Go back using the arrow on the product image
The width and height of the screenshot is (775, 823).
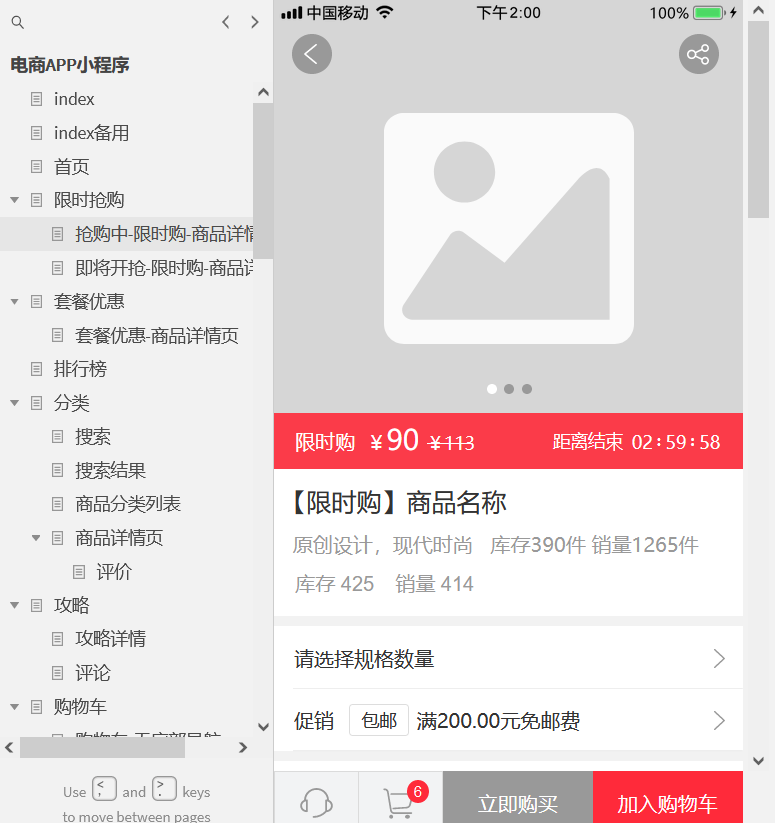312,54
